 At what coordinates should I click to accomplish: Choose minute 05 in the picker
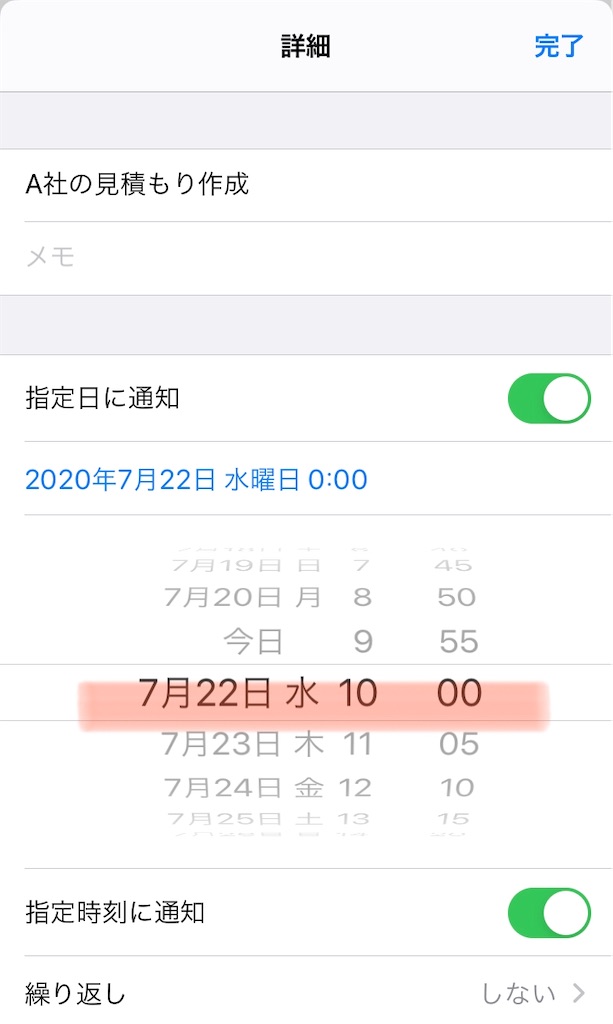pyautogui.click(x=458, y=744)
